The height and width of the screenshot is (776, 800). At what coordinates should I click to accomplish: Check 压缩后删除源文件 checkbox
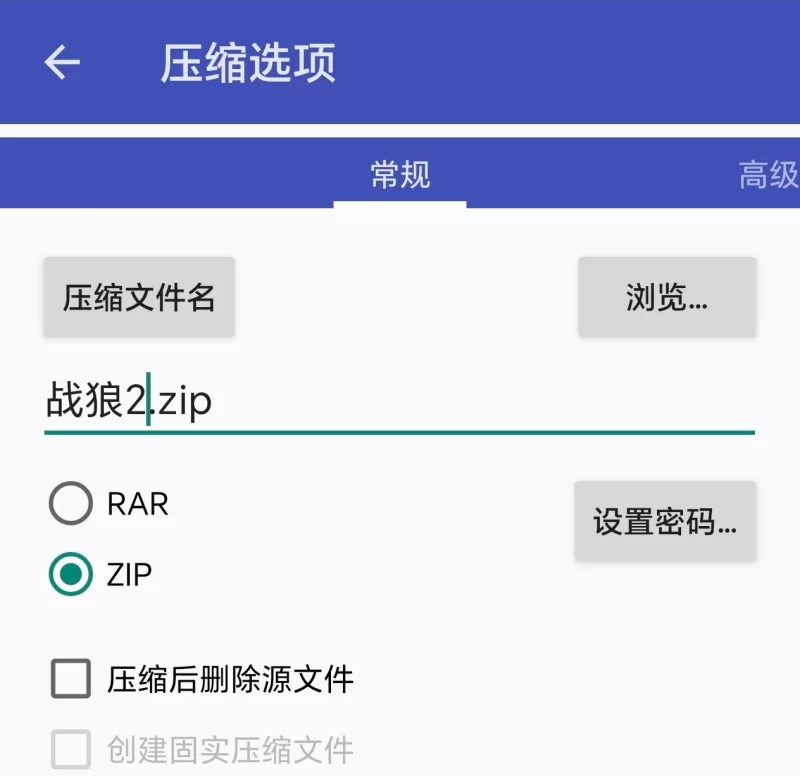[71, 680]
